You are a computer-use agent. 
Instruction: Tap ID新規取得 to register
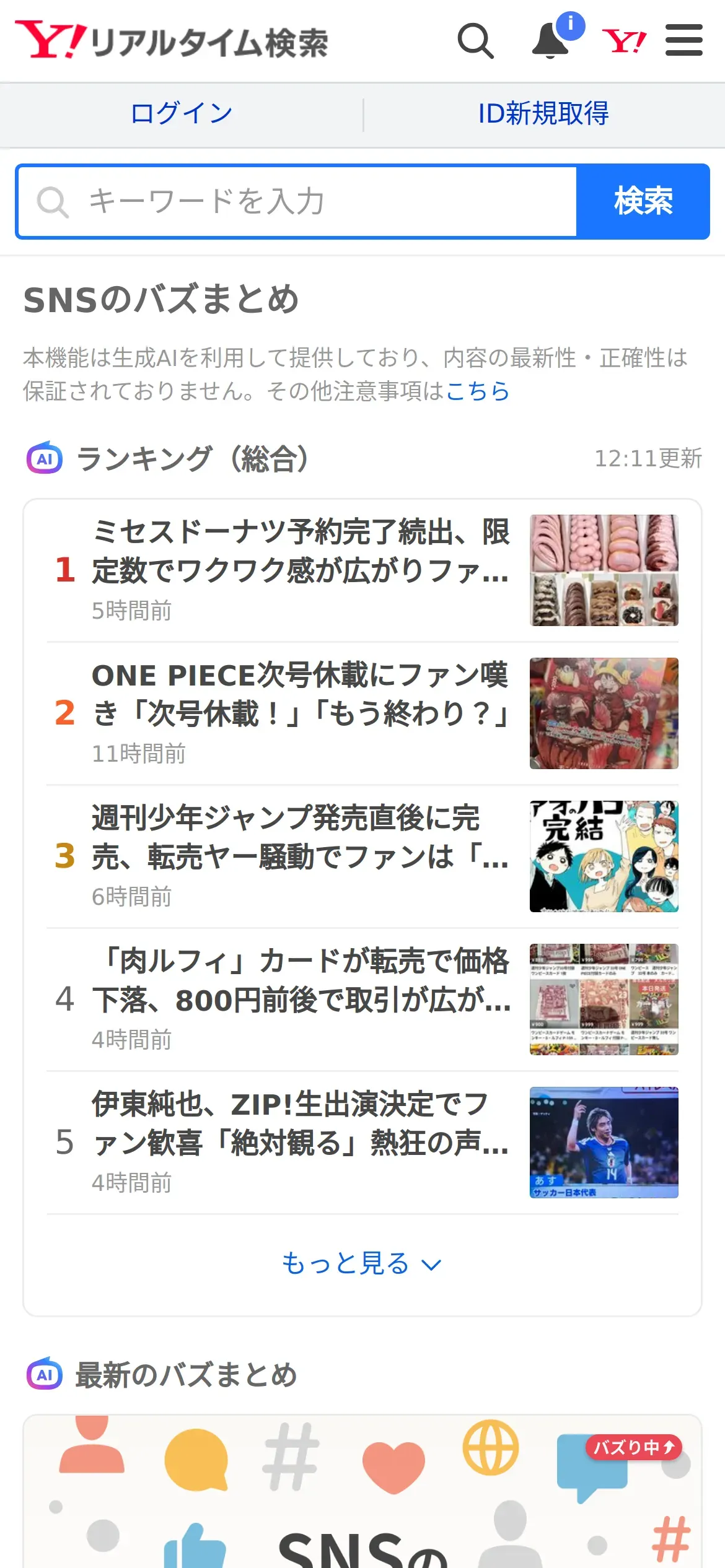point(543,114)
